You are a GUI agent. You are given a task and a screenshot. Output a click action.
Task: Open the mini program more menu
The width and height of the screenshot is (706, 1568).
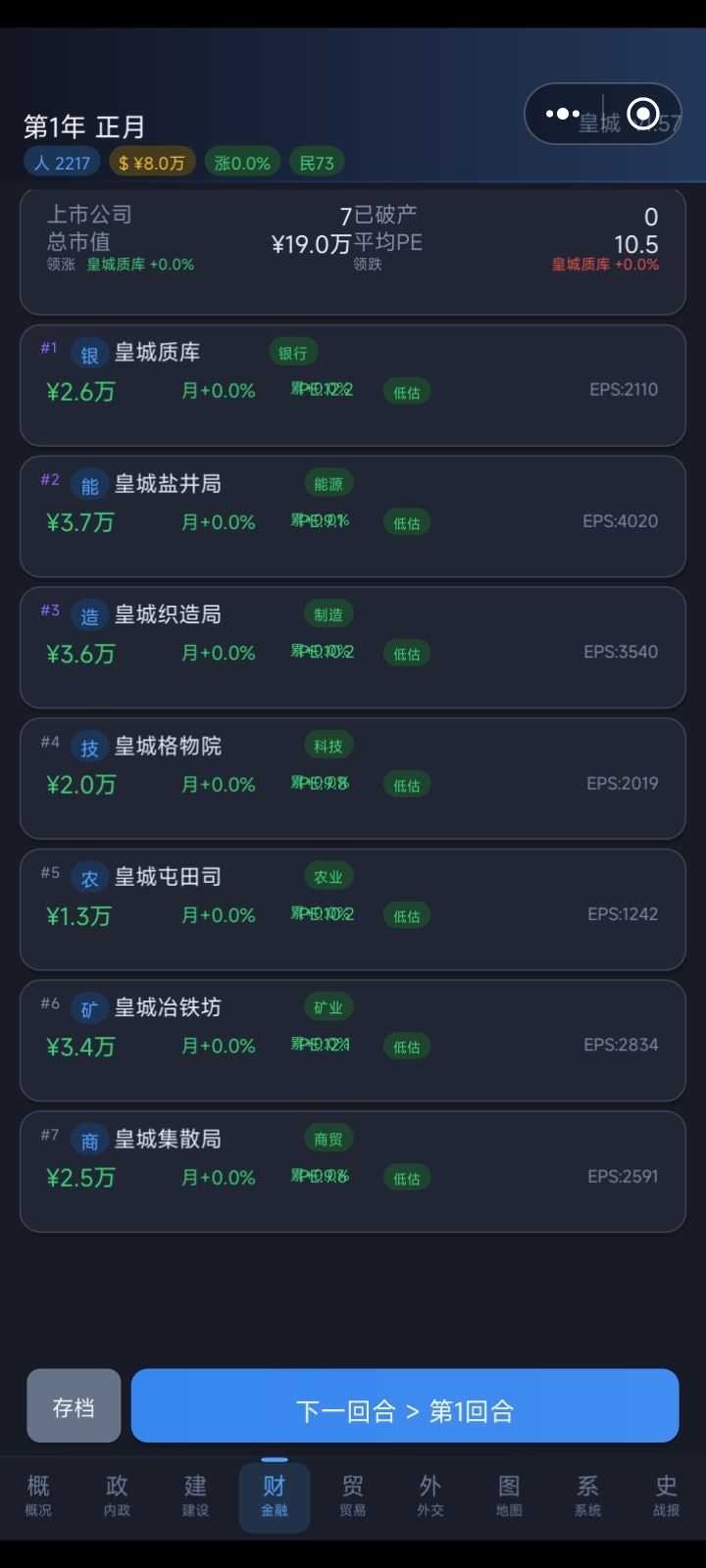pyautogui.click(x=563, y=115)
